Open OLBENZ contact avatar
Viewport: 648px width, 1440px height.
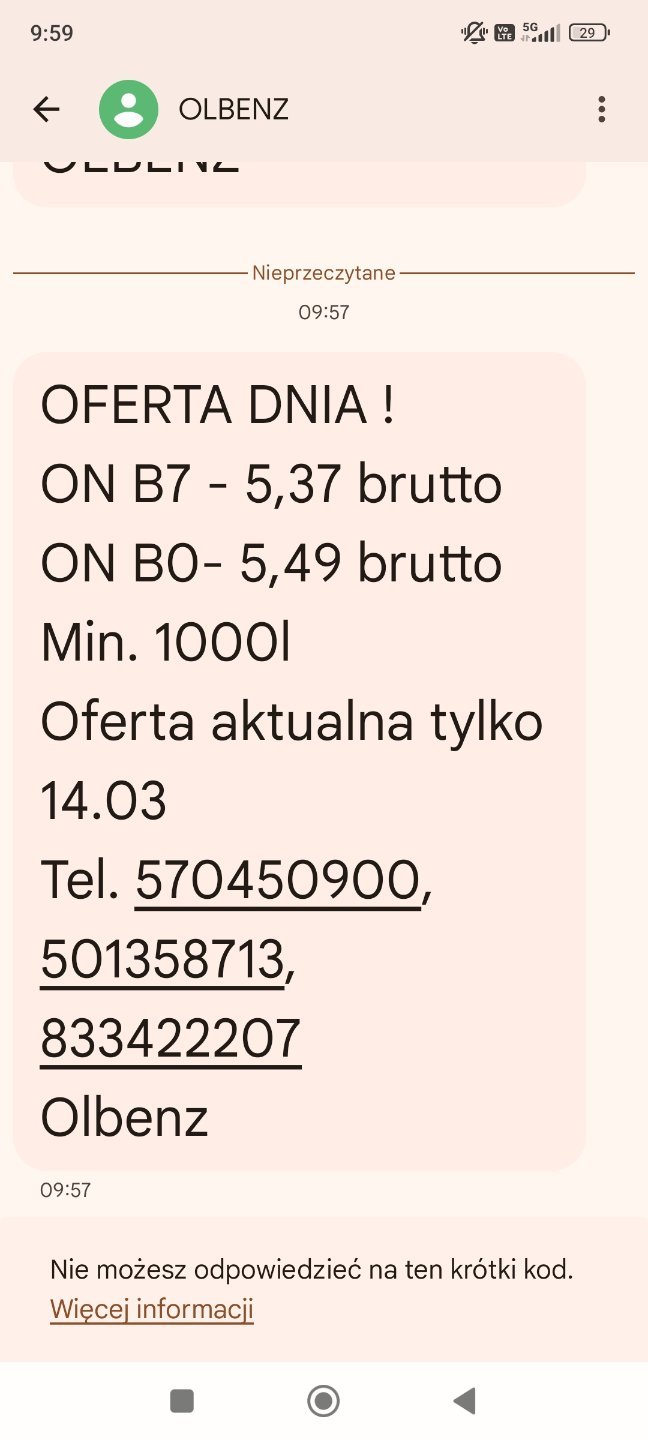coord(128,109)
